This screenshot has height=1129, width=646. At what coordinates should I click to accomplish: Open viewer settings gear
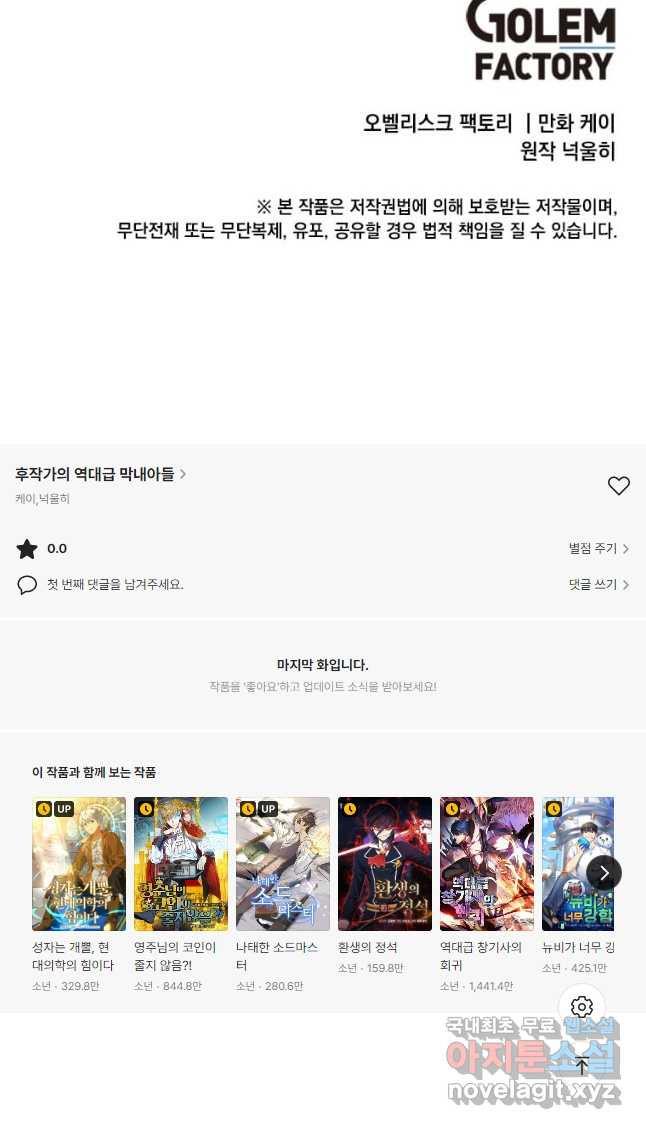point(582,1007)
